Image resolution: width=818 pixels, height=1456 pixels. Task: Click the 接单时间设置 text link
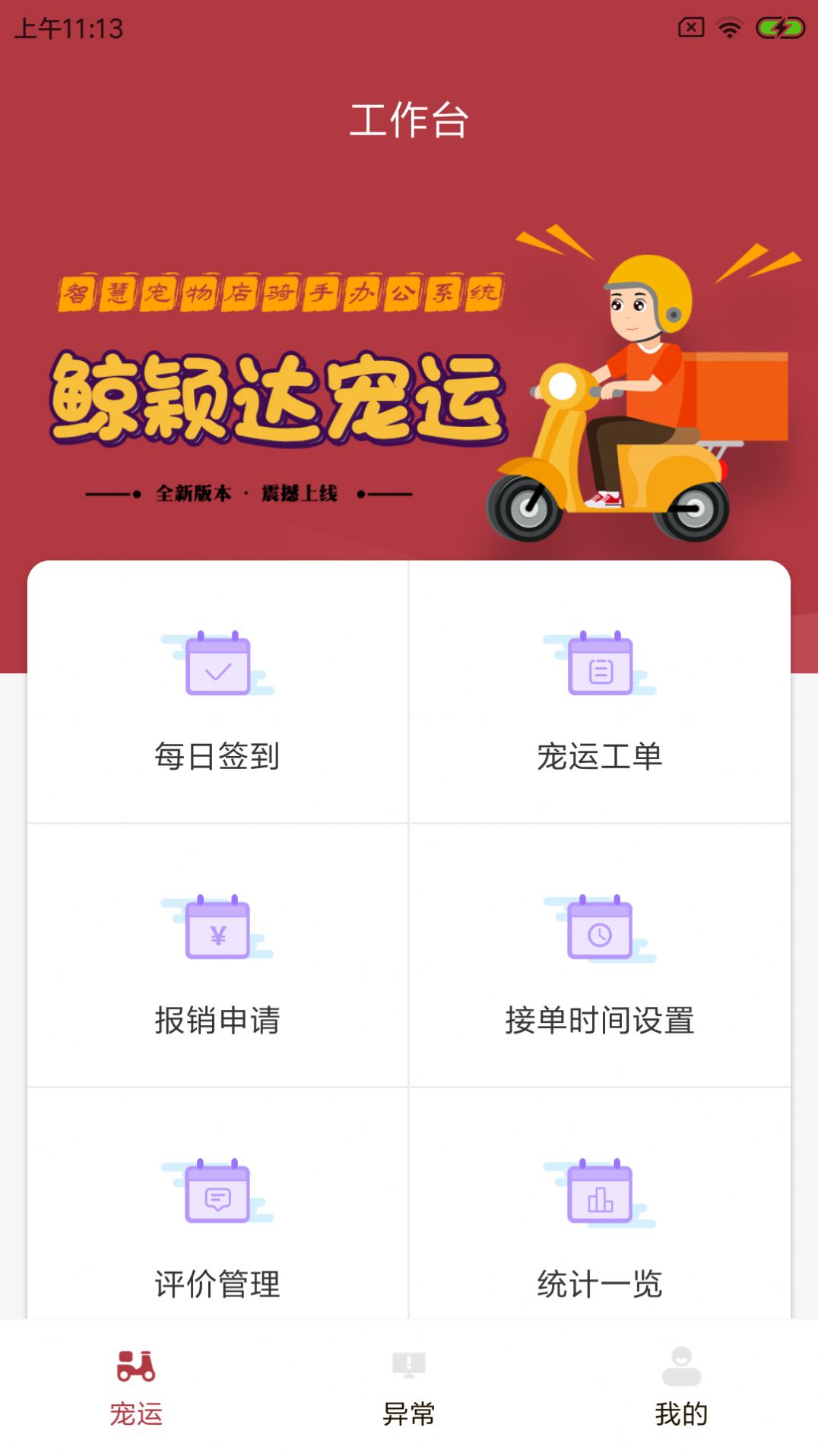[x=601, y=1022]
